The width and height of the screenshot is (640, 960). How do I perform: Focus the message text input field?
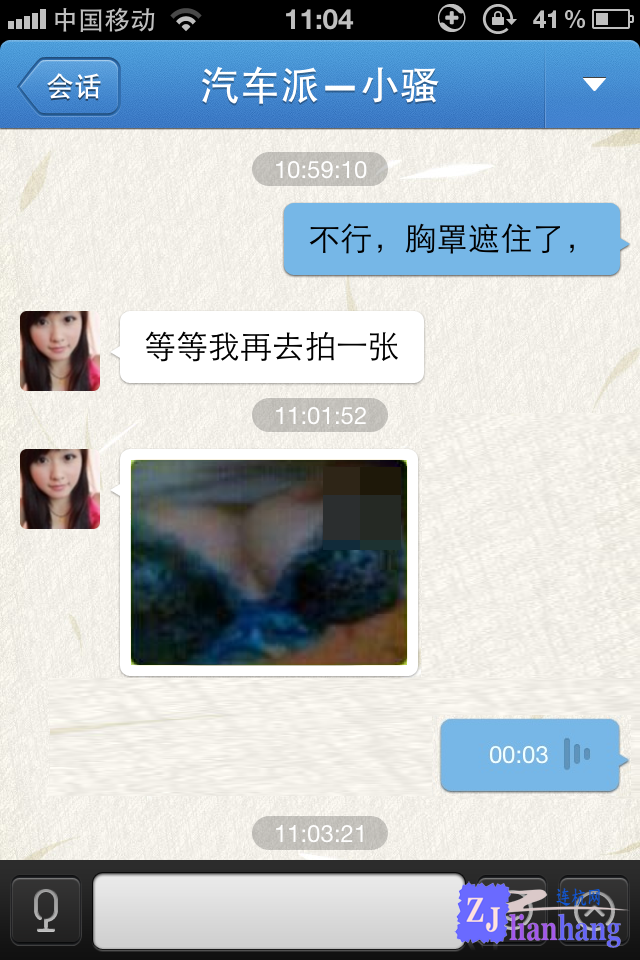pos(278,911)
